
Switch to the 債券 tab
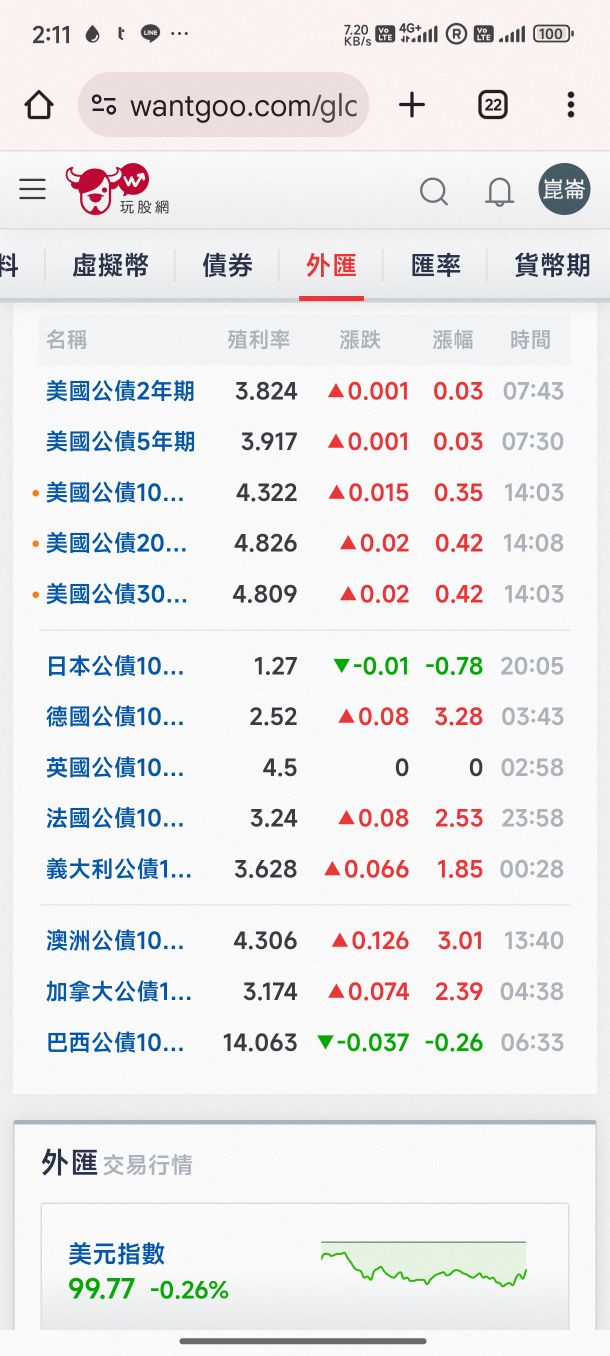227,265
